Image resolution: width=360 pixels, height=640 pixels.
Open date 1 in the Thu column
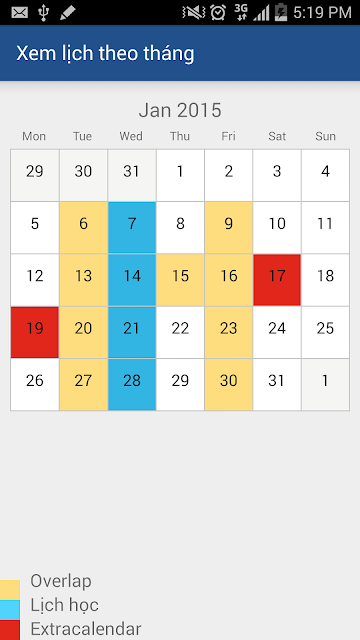(180, 175)
